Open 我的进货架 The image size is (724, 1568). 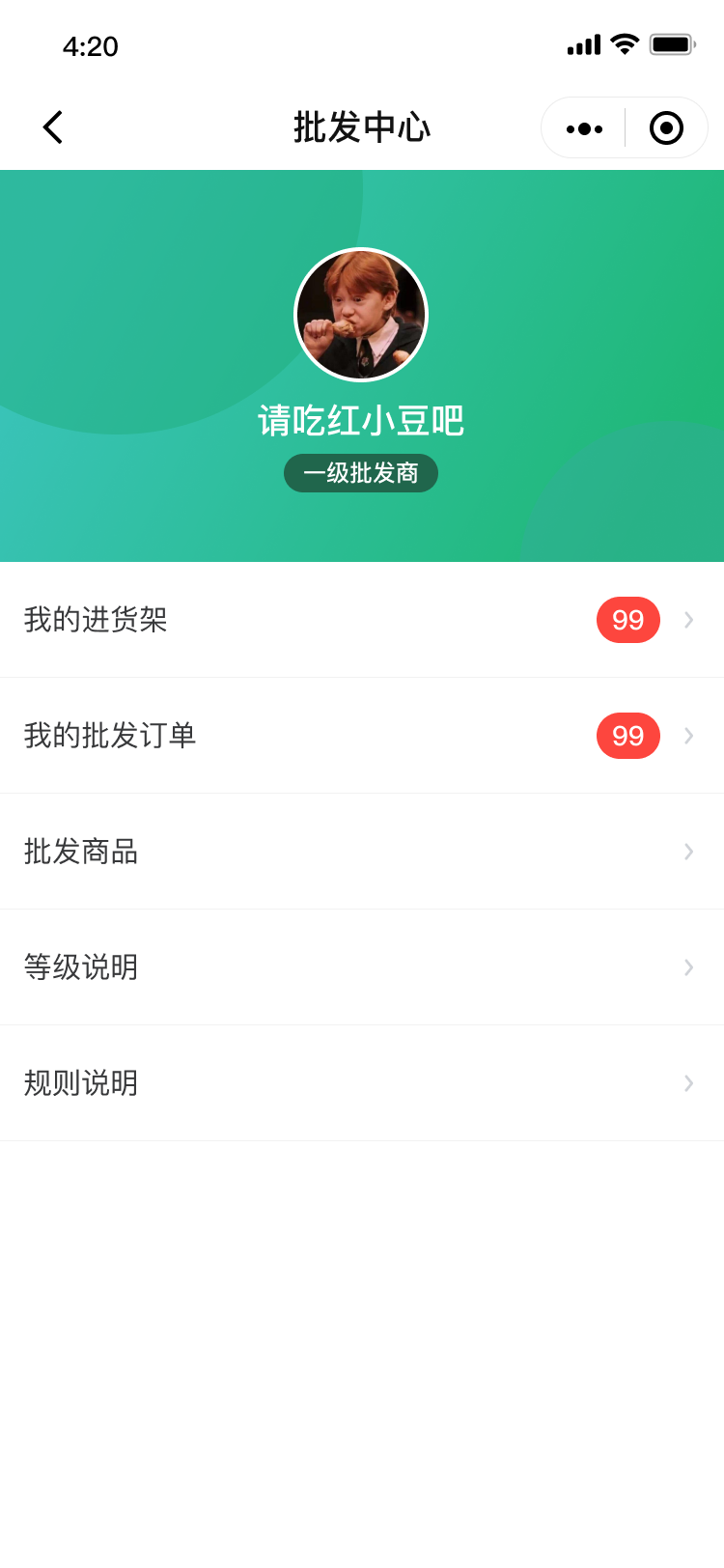click(361, 620)
